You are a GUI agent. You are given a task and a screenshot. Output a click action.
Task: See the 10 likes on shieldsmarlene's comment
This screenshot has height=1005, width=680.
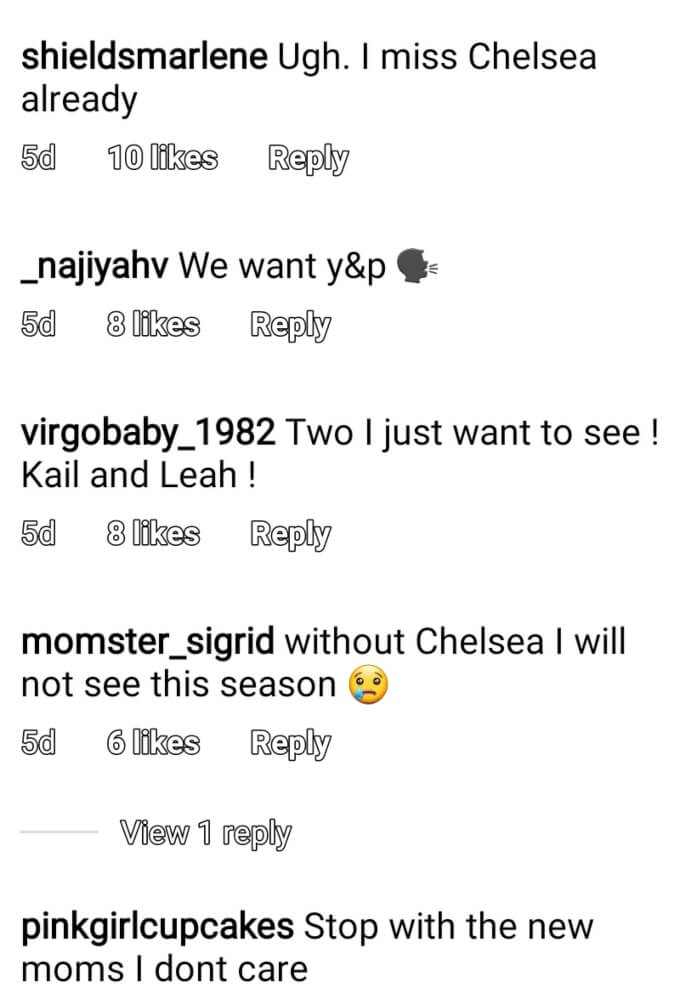coord(162,158)
